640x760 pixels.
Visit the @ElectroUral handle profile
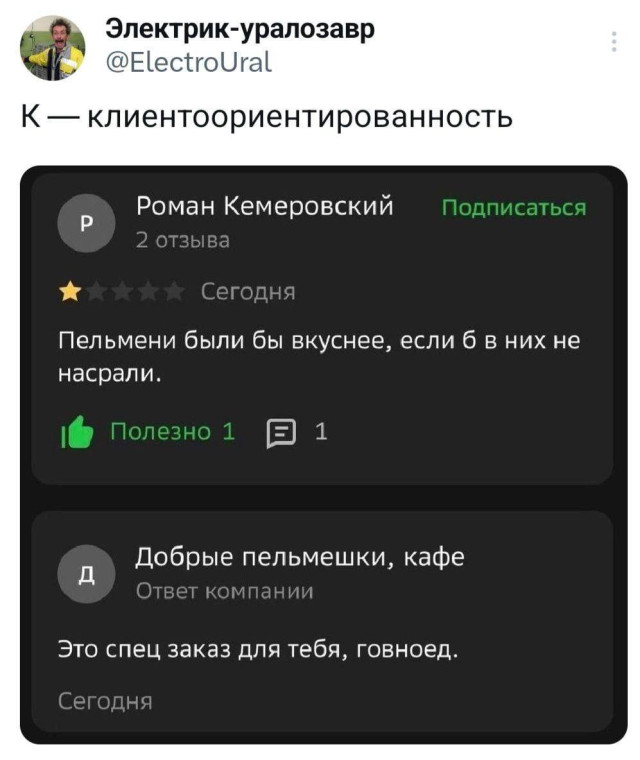[x=188, y=64]
